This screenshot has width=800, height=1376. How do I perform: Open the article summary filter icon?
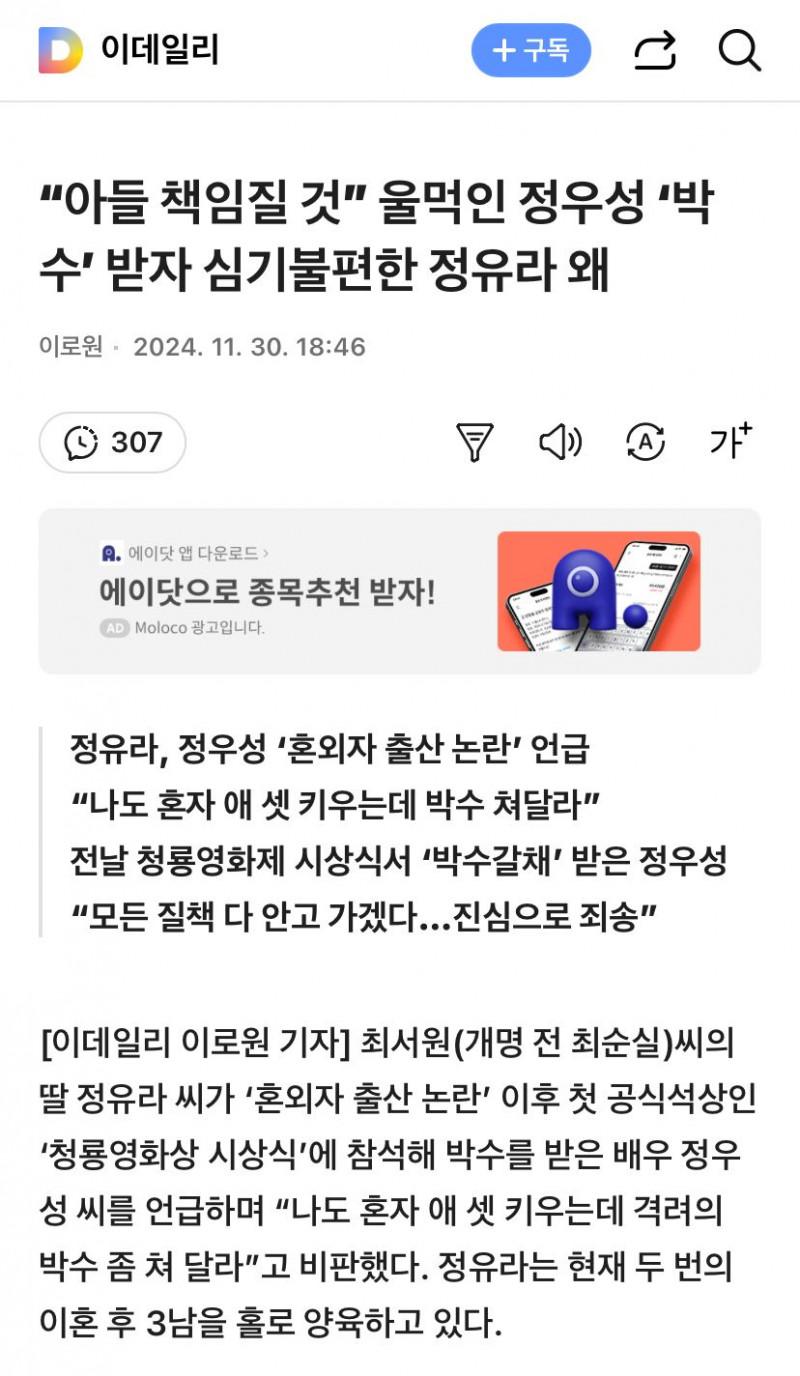click(x=474, y=442)
